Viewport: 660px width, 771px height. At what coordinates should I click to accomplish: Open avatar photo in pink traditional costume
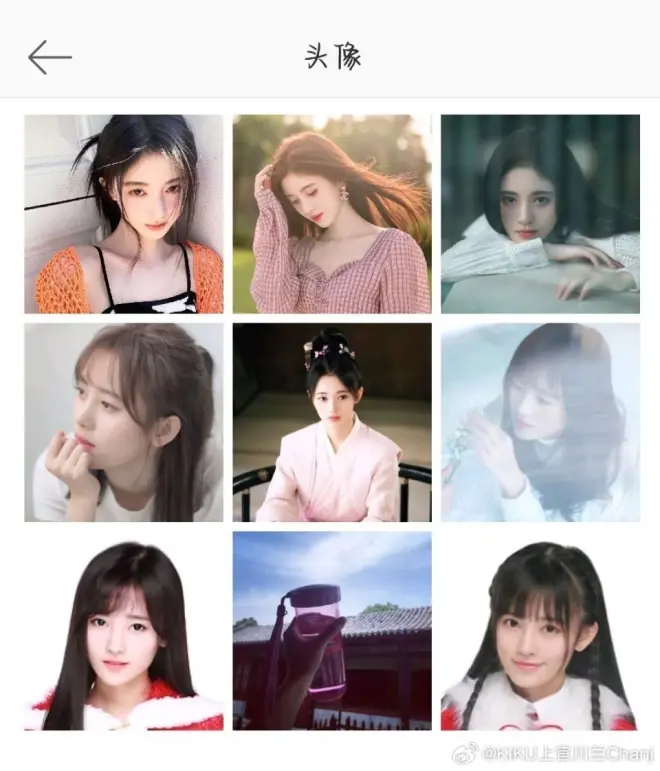tap(332, 422)
